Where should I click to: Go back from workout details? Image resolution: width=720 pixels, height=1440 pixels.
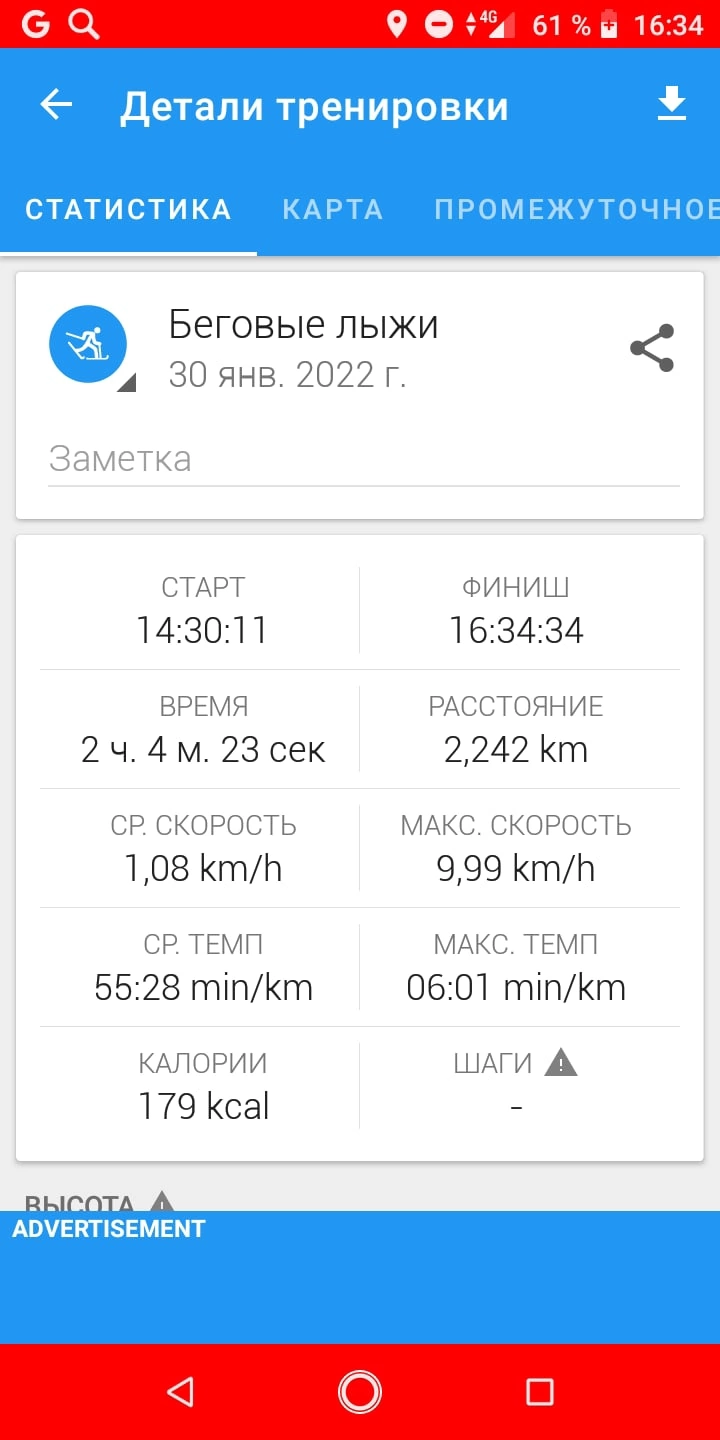(57, 105)
